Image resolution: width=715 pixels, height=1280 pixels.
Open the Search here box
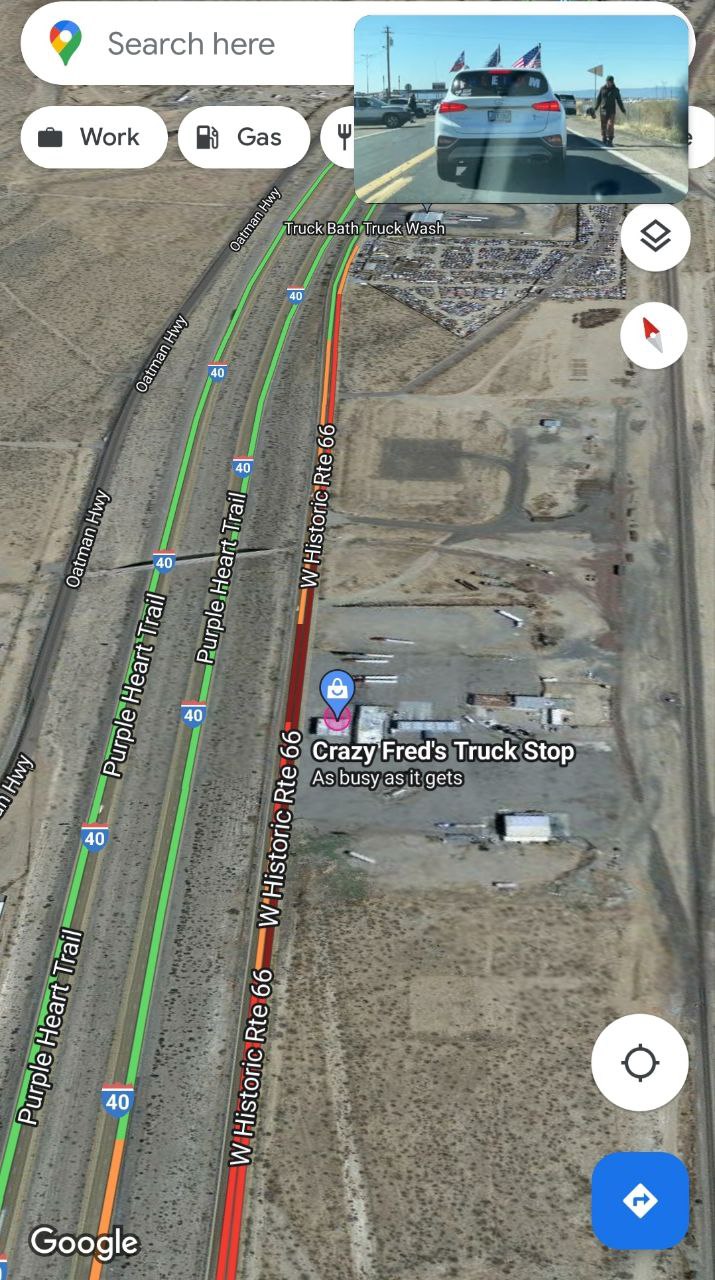coord(190,44)
